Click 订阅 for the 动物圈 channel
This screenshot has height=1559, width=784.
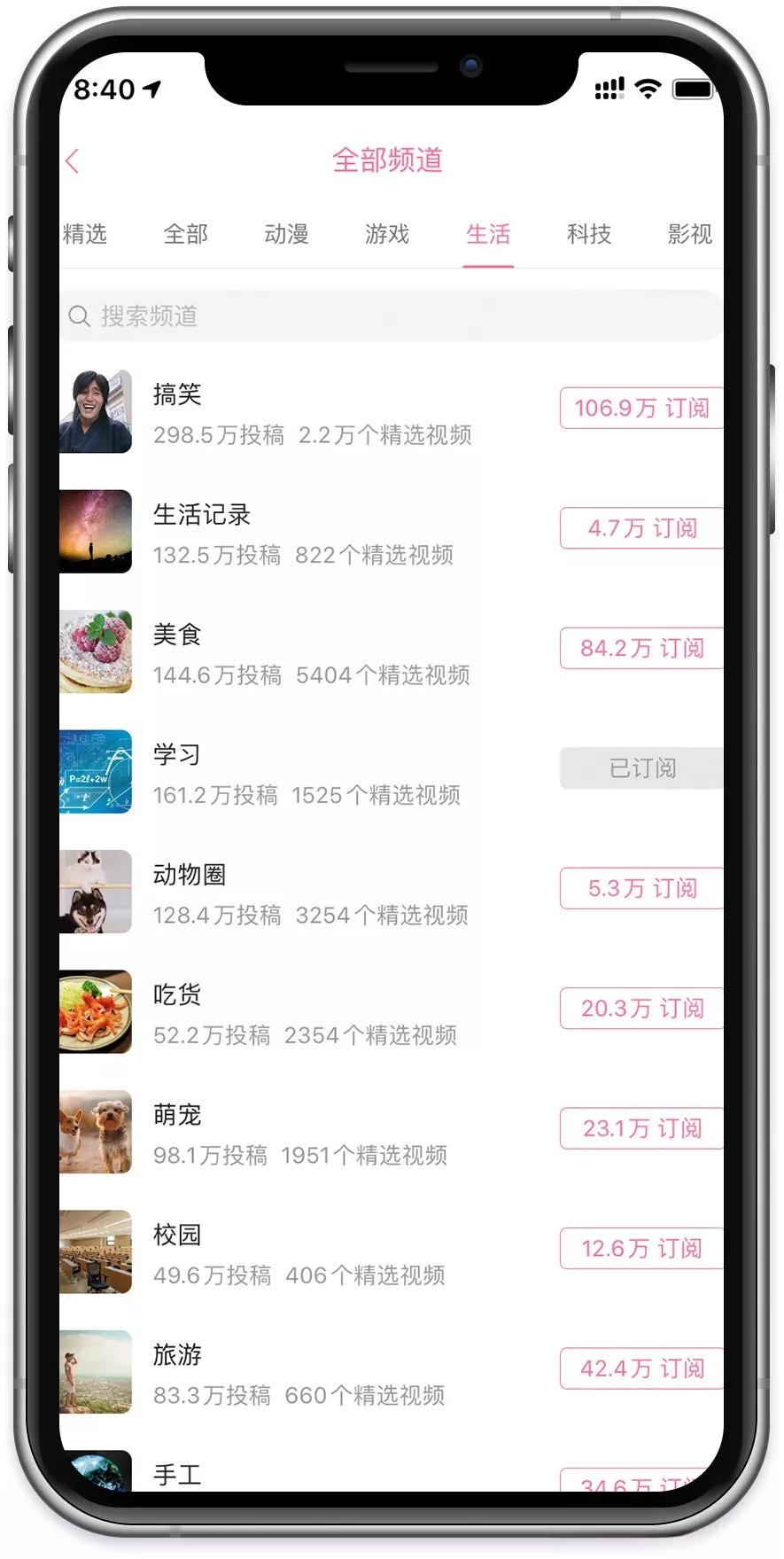[640, 889]
